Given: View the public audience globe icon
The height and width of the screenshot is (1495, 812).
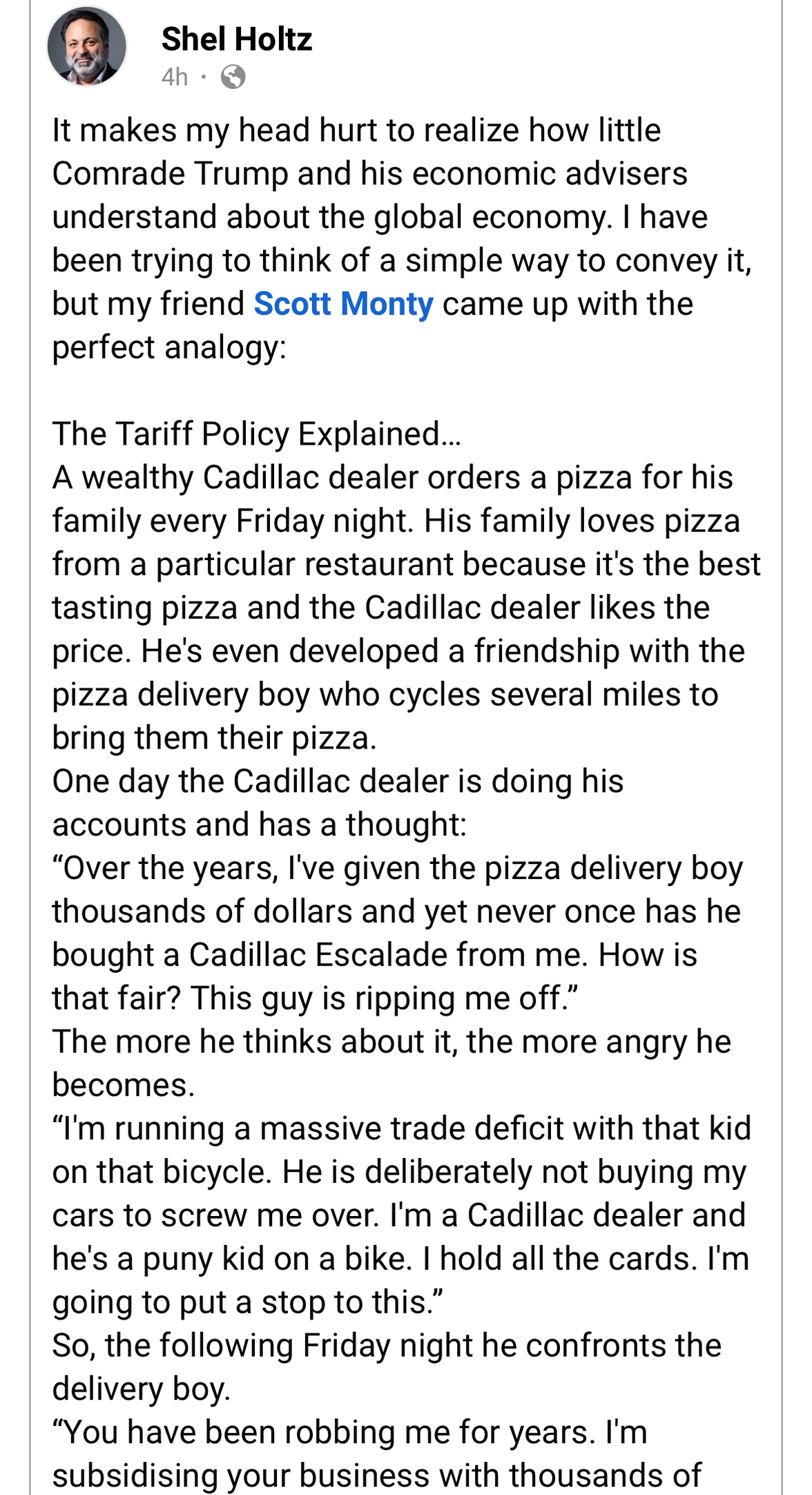Looking at the screenshot, I should [233, 77].
